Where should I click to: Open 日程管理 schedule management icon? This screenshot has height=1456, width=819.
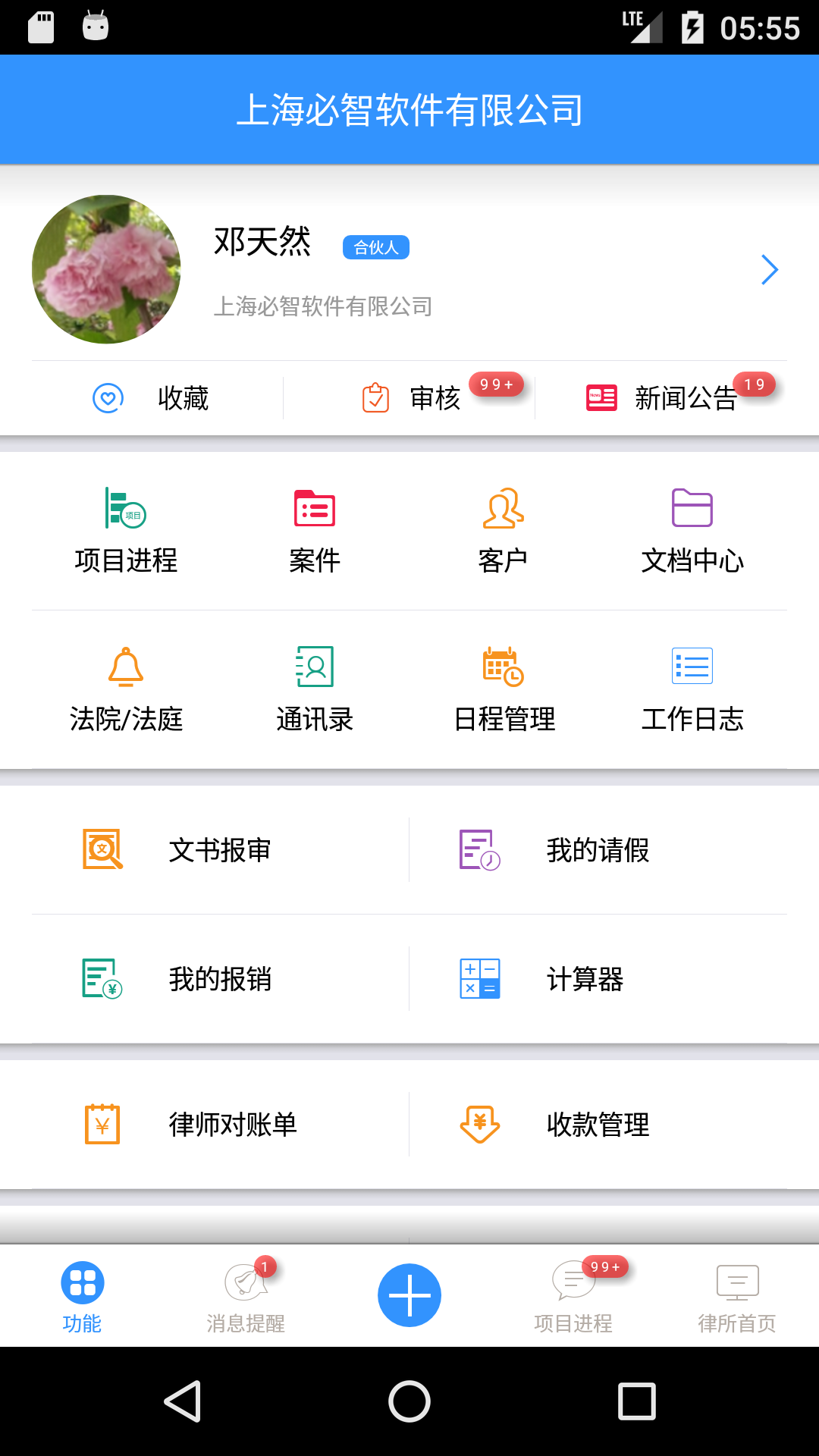pyautogui.click(x=504, y=686)
